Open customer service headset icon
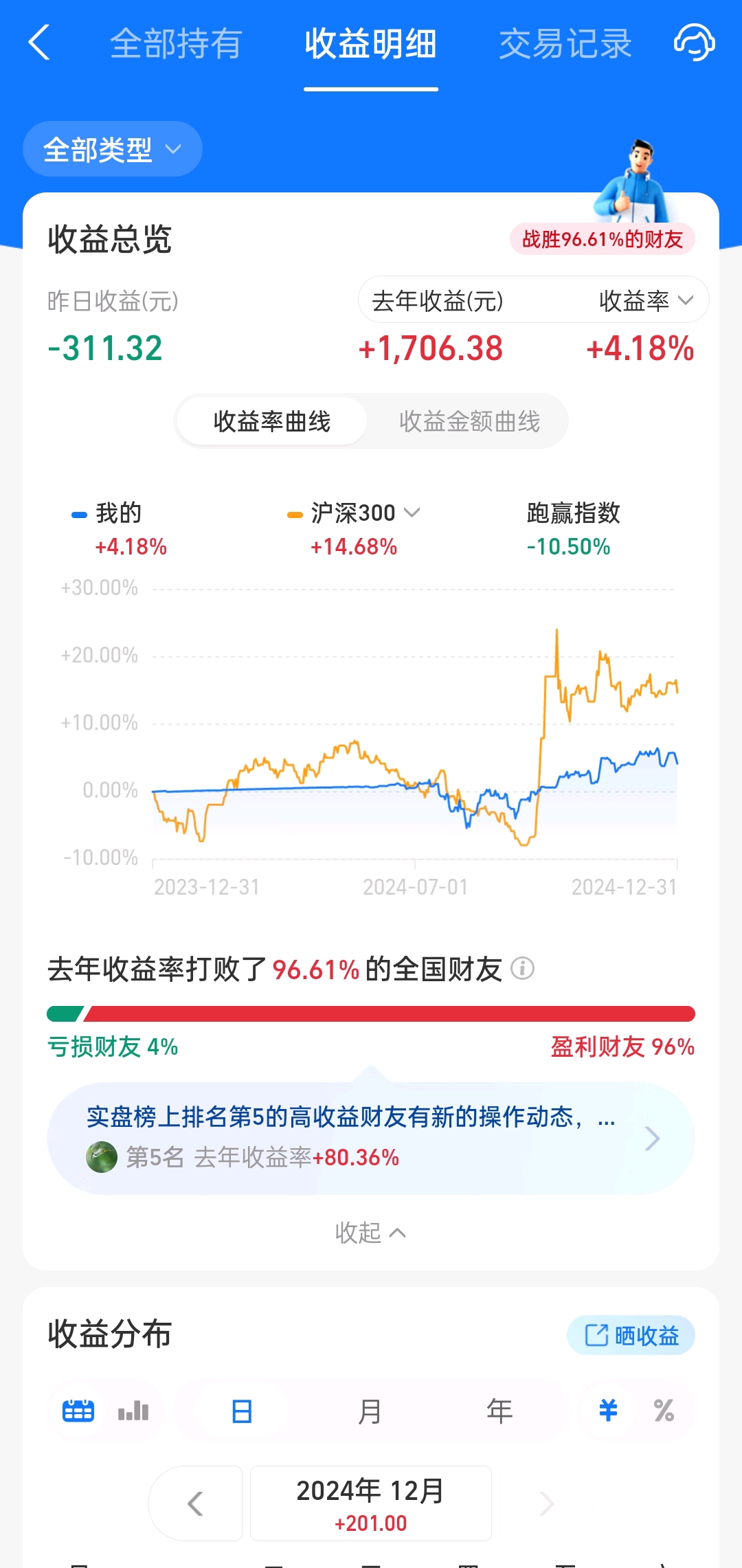This screenshot has width=742, height=1568. pos(694,43)
